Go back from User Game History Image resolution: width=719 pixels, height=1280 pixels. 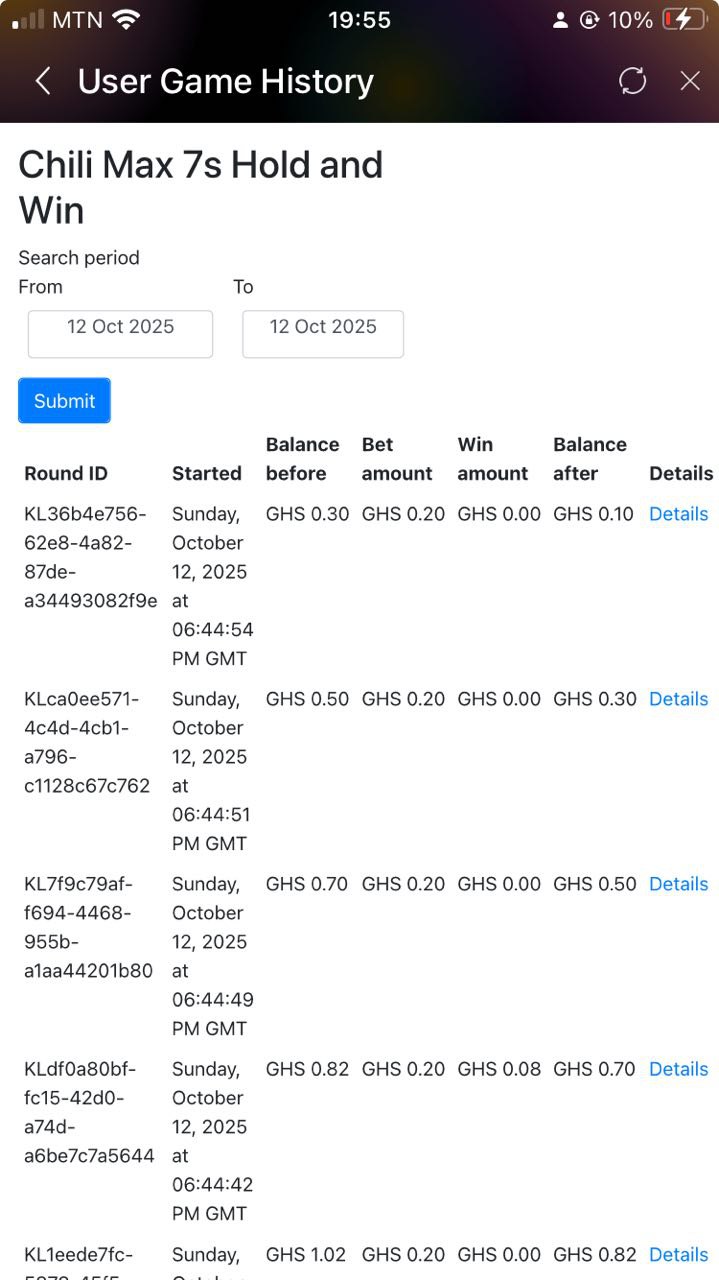tap(43, 82)
